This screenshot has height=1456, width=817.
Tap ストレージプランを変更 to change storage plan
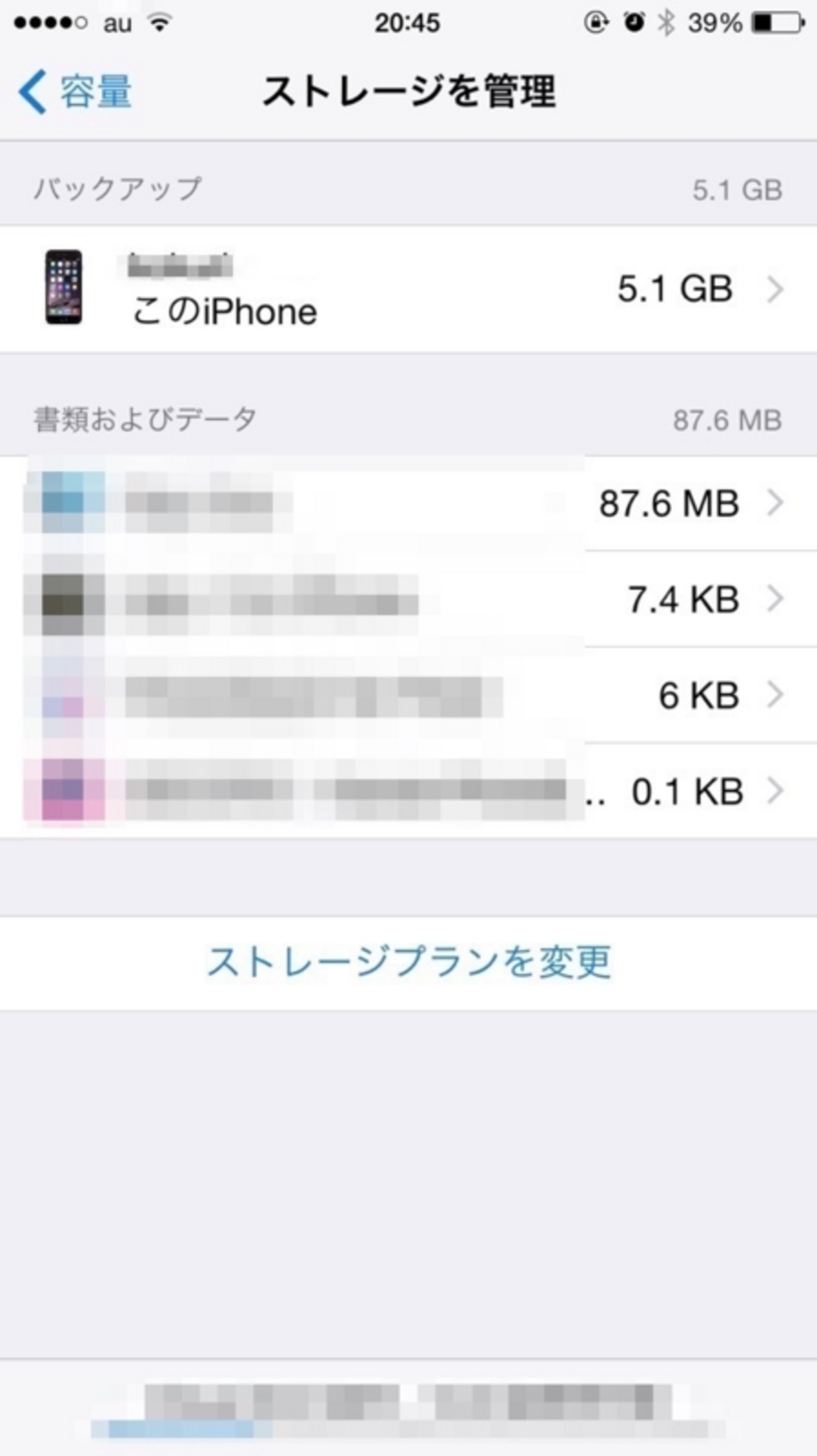(409, 962)
